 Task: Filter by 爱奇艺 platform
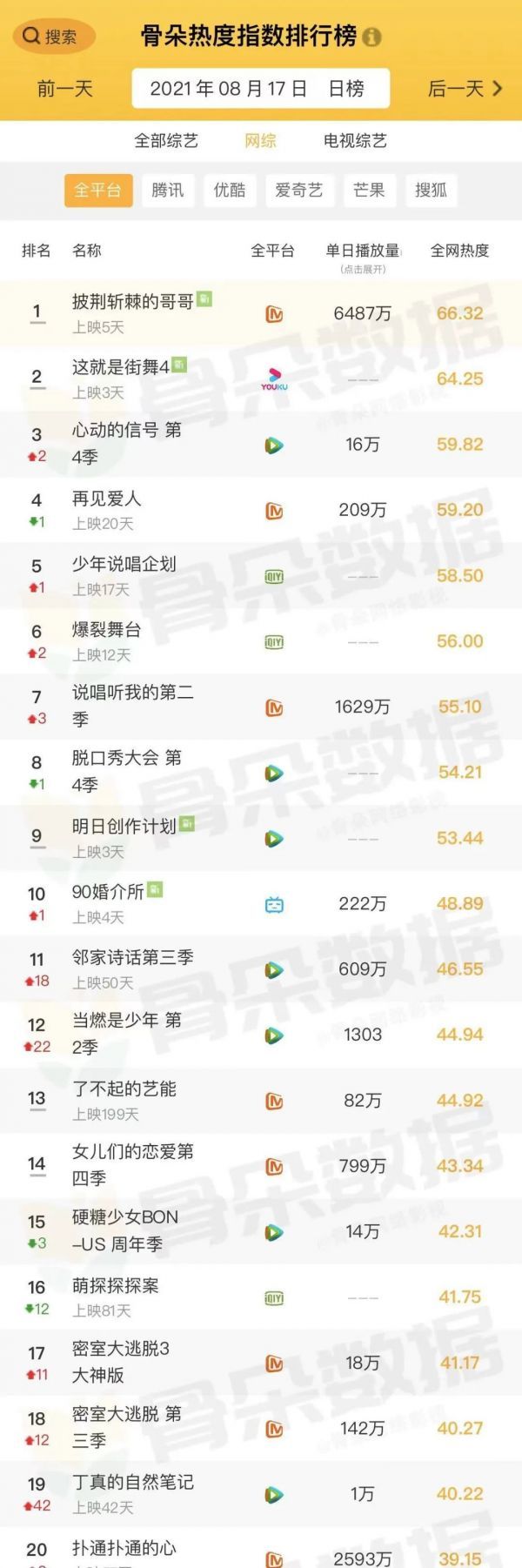(x=298, y=191)
